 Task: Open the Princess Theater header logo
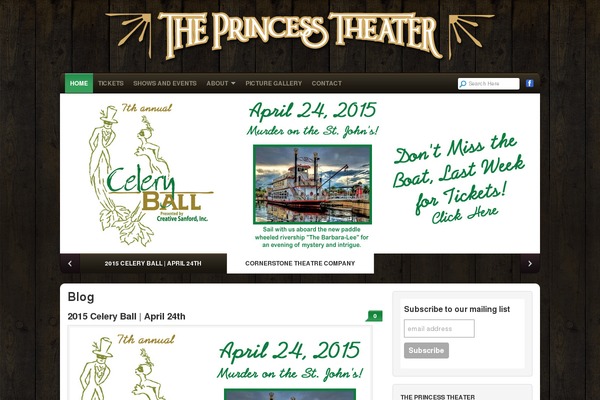(300, 32)
